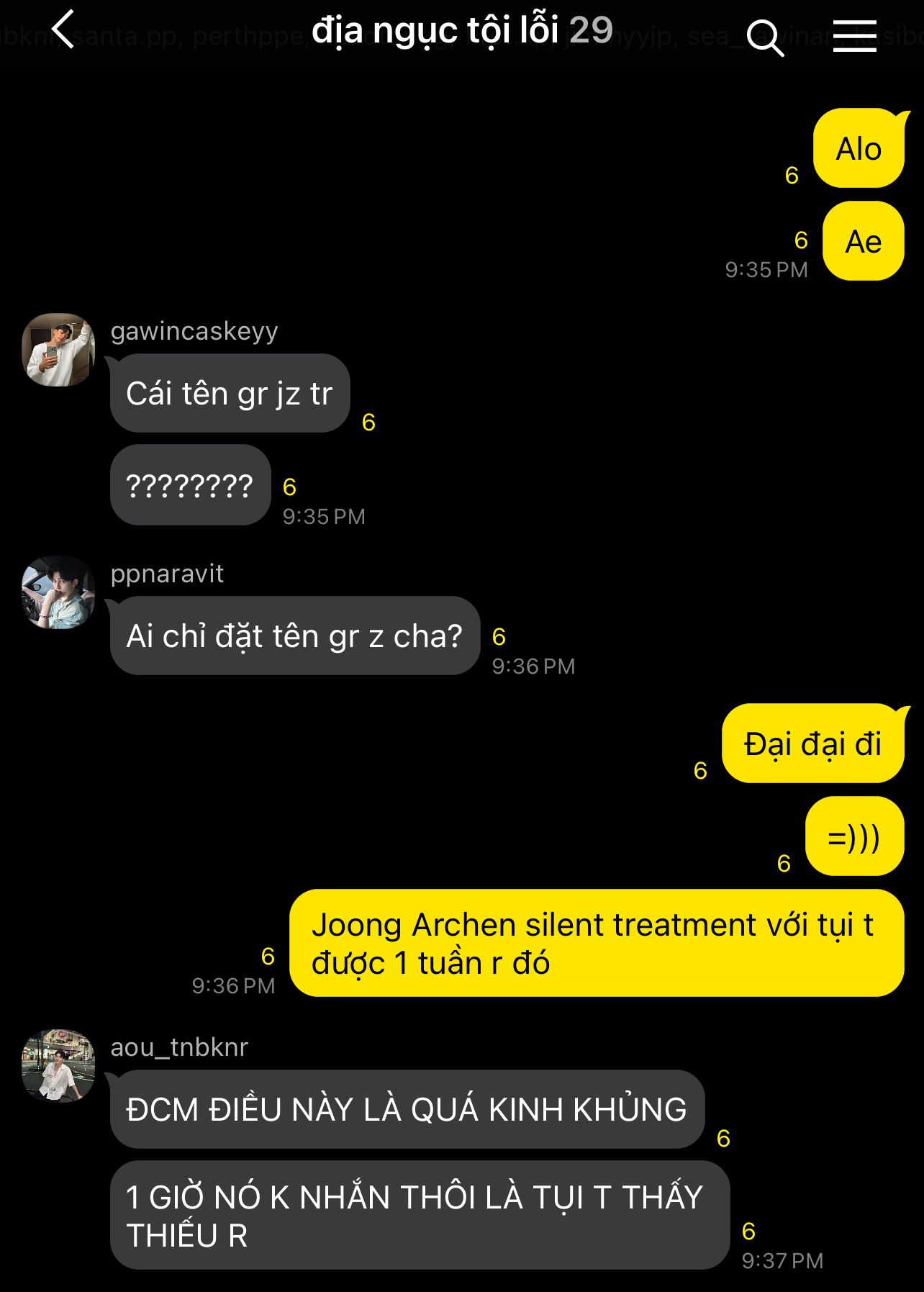Open the chat hamburger menu
The image size is (924, 1292).
[x=854, y=35]
